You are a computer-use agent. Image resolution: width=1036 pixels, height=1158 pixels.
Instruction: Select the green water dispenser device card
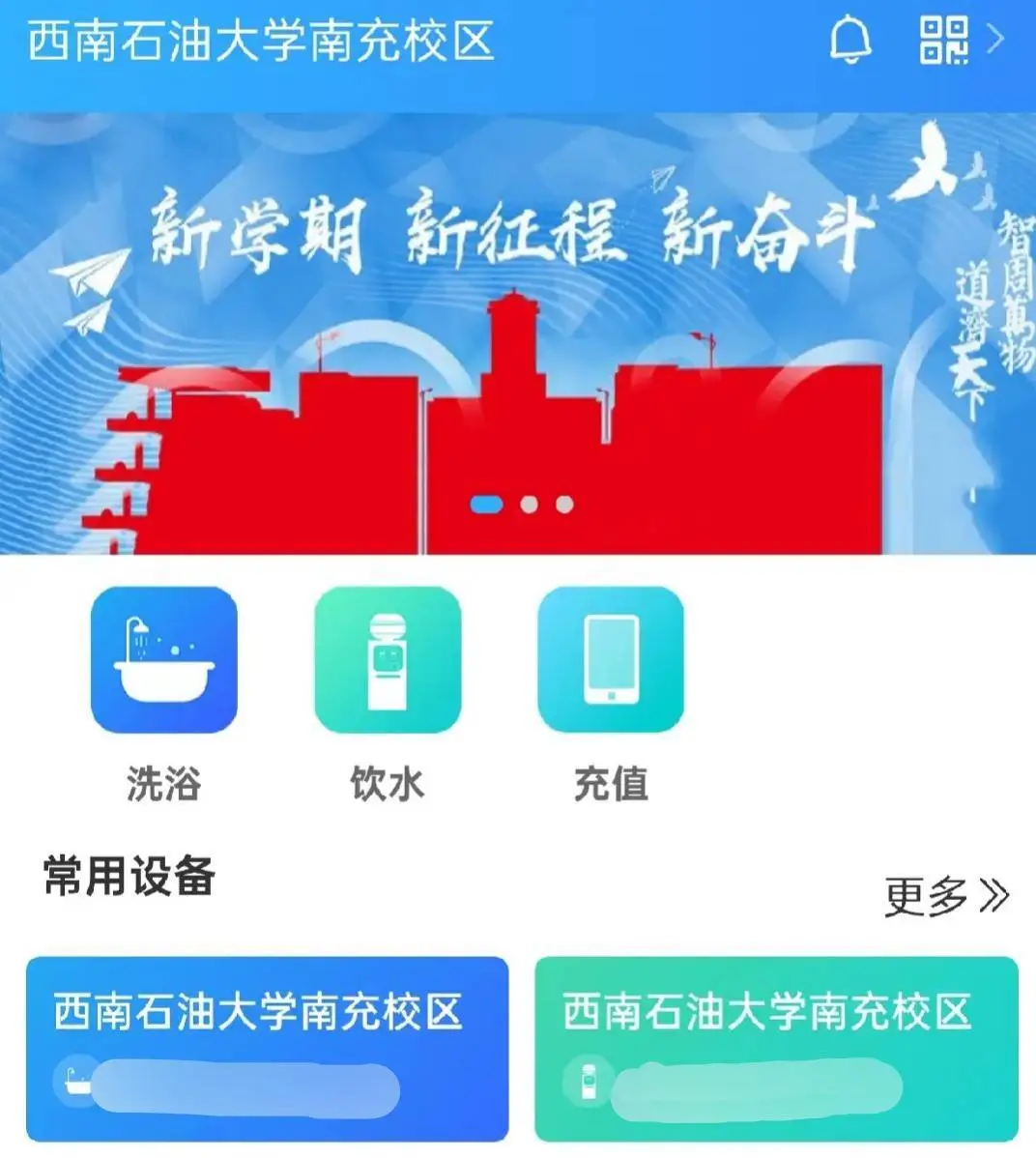776,1050
